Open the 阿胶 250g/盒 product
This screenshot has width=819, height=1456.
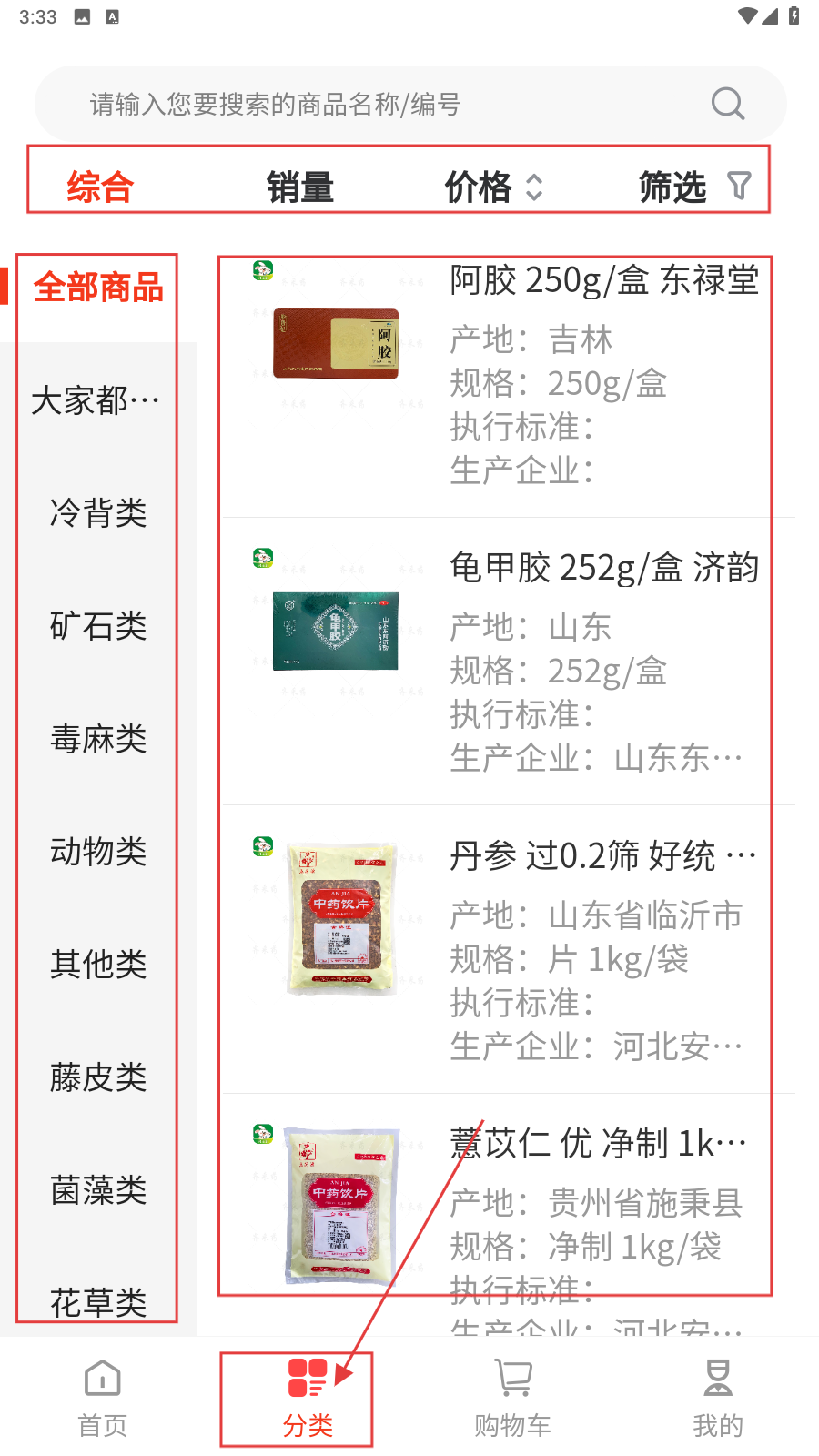point(510,373)
